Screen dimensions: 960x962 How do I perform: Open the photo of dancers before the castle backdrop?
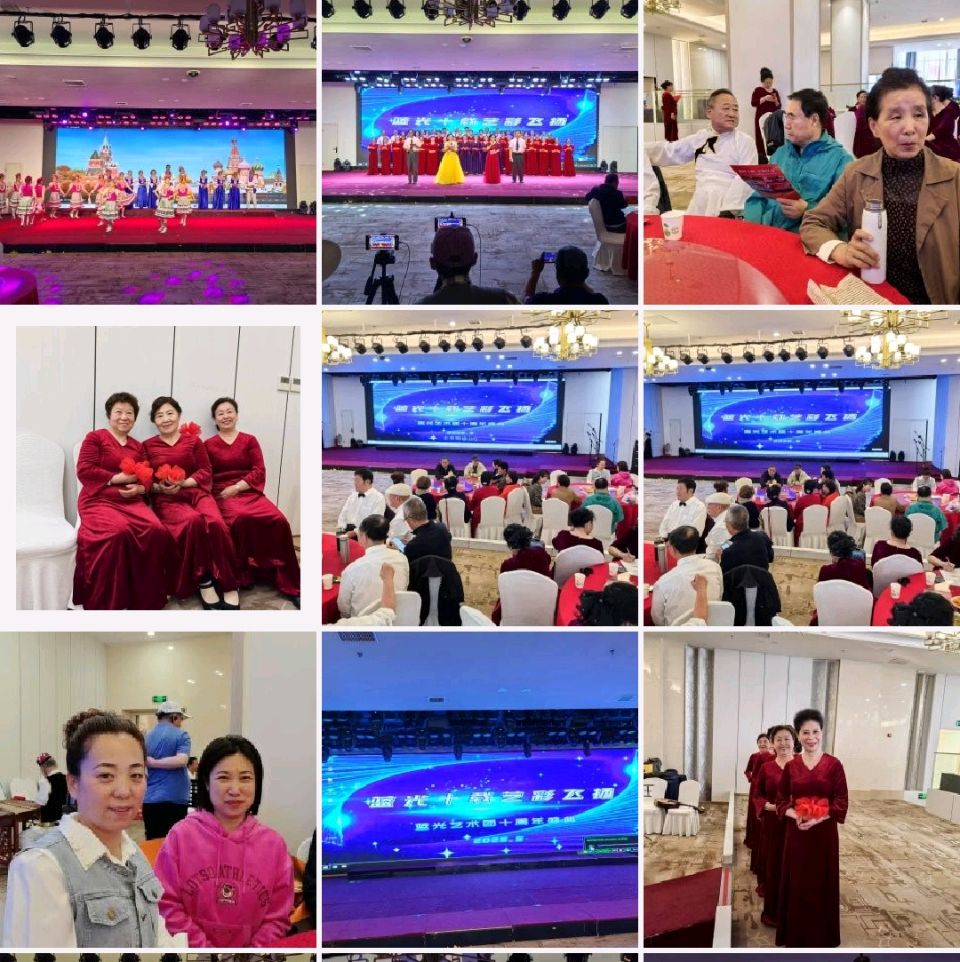[158, 152]
